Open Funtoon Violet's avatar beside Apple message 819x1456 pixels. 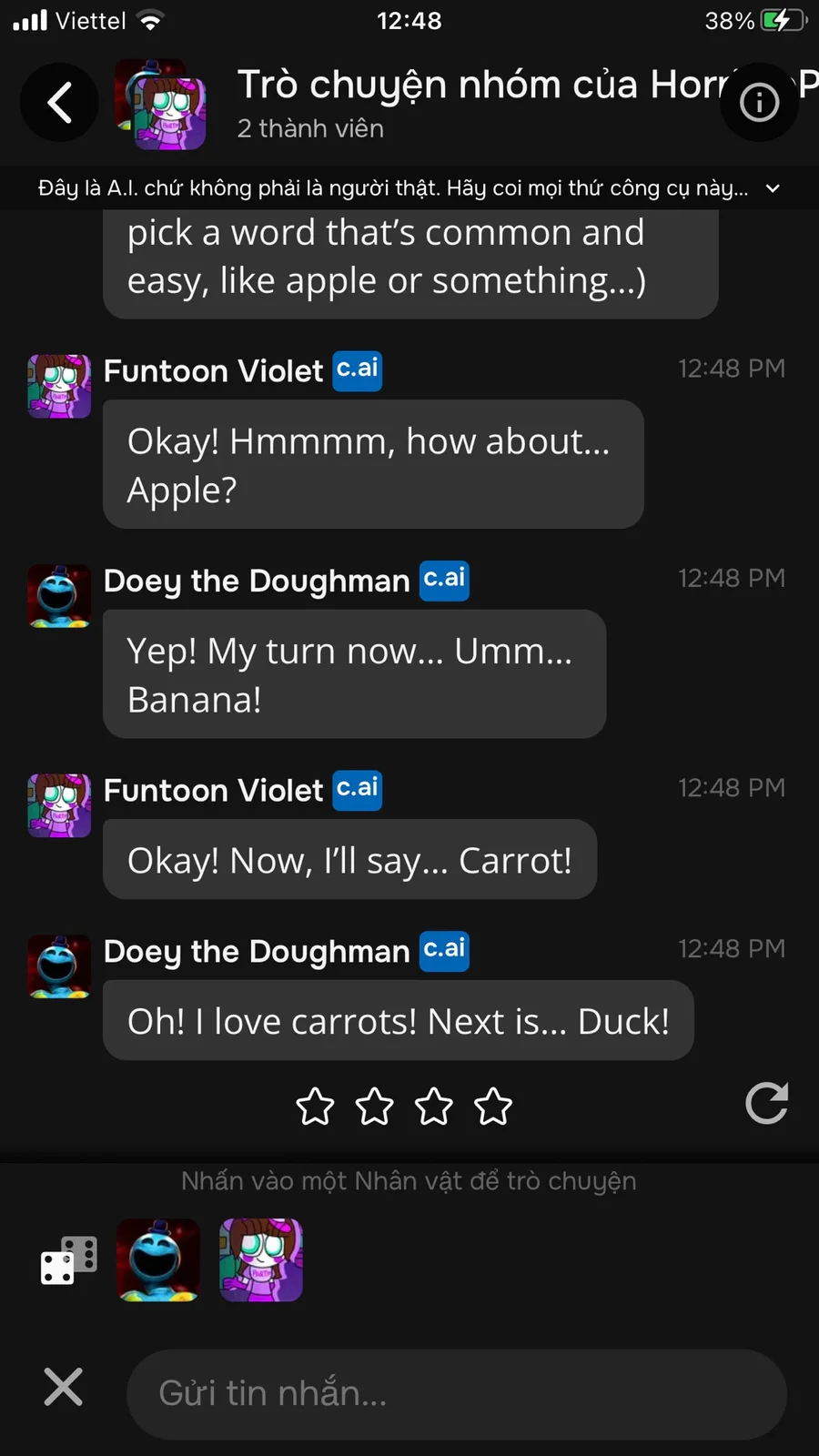[59, 386]
